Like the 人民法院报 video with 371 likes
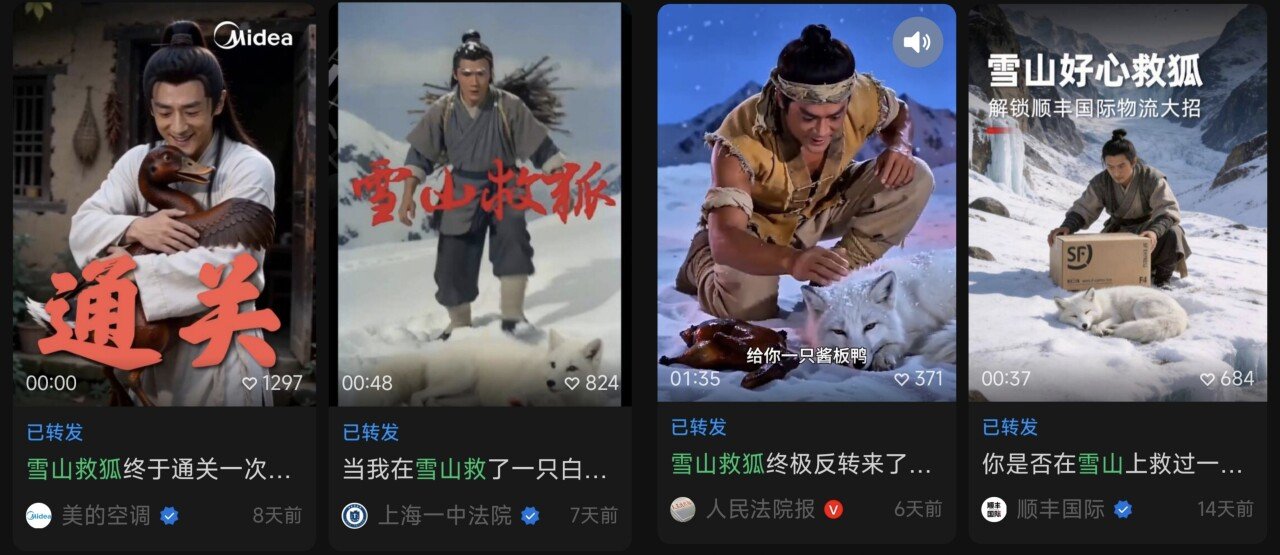This screenshot has width=1280, height=555. pos(901,379)
